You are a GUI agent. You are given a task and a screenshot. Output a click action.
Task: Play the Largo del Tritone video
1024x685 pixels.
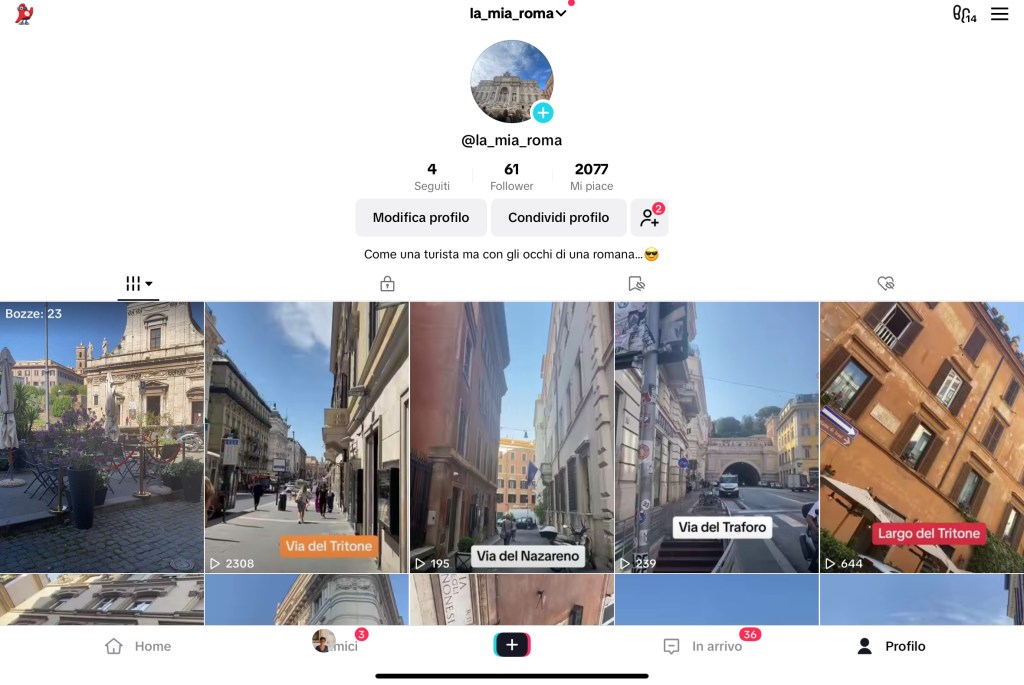click(922, 437)
